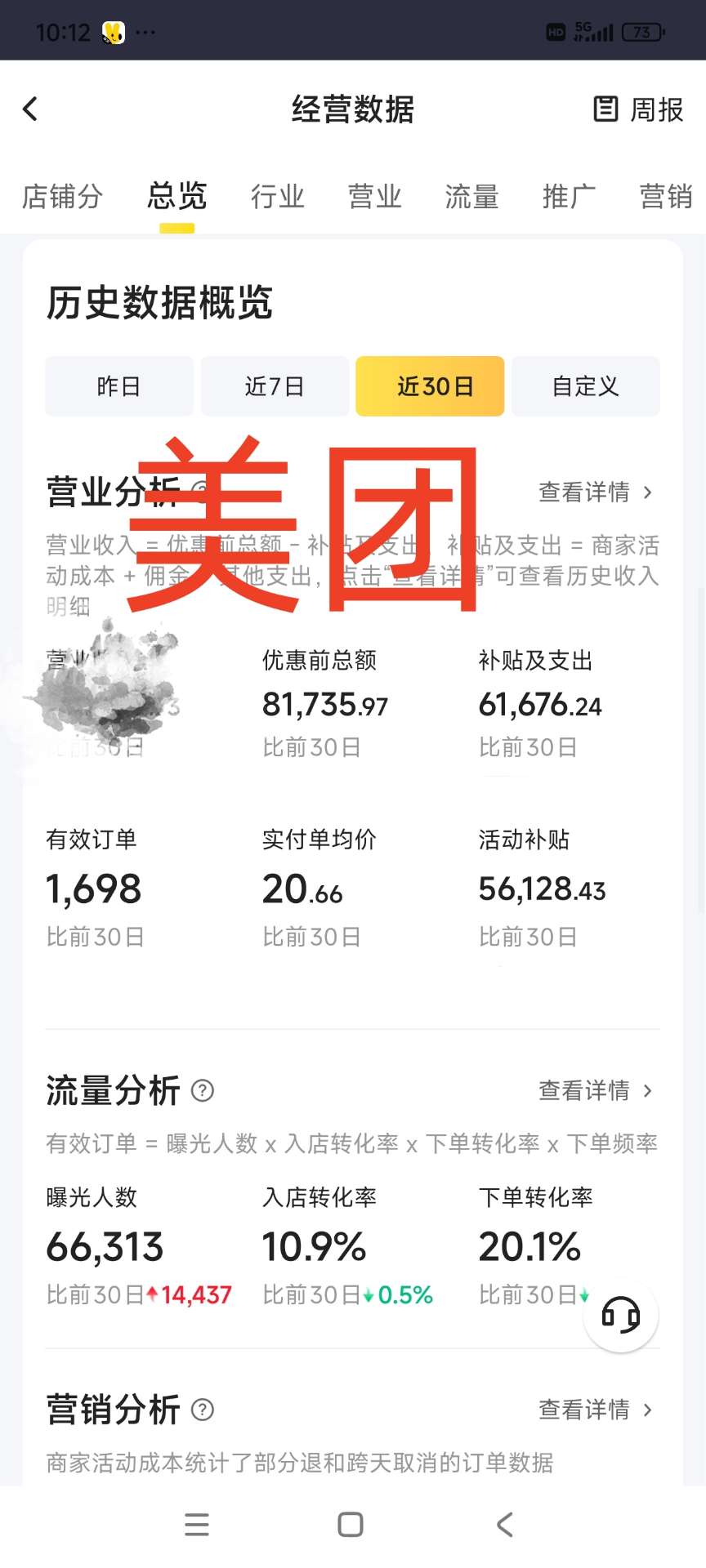Choose the 自定义 date range
Screen dimensions: 706x1568
point(586,386)
